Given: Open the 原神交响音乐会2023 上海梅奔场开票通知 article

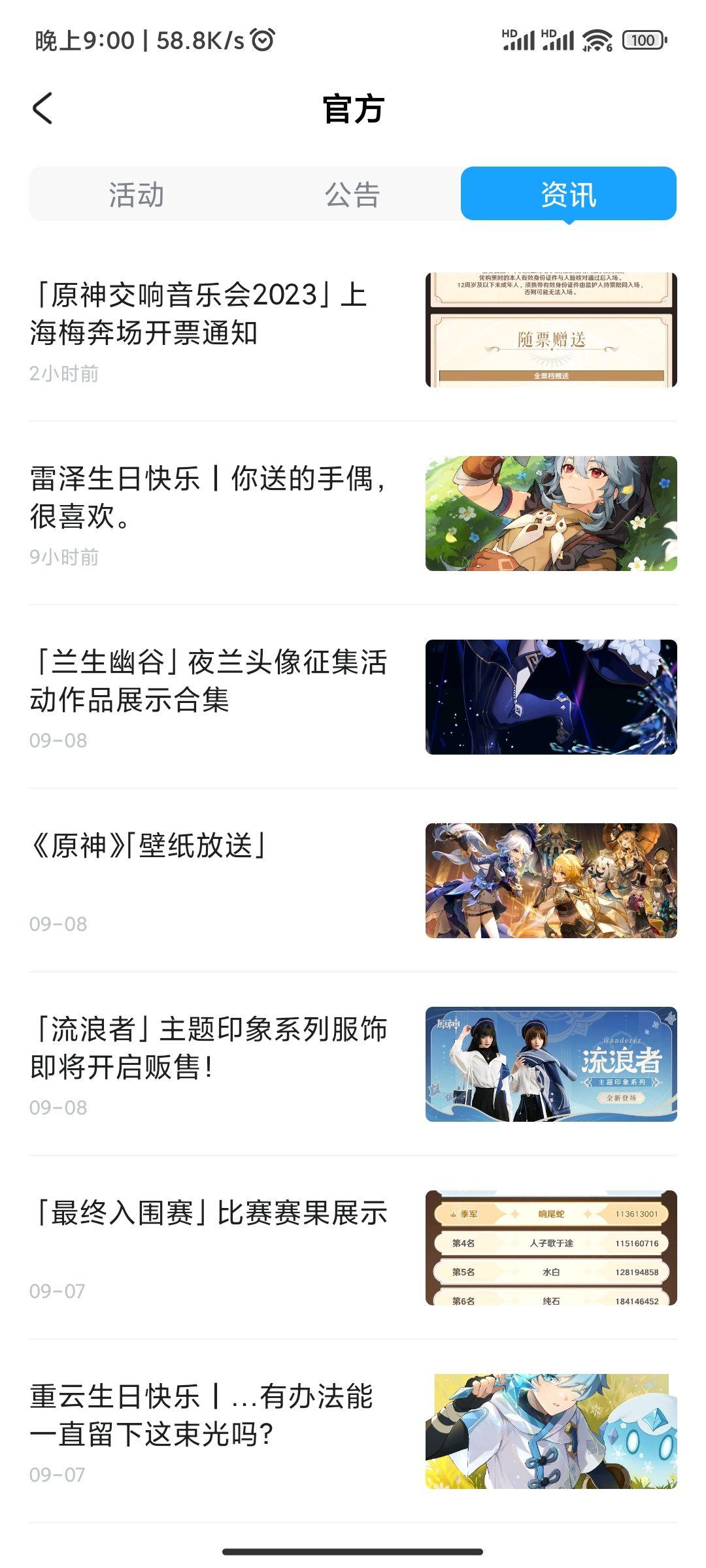Looking at the screenshot, I should 209,314.
